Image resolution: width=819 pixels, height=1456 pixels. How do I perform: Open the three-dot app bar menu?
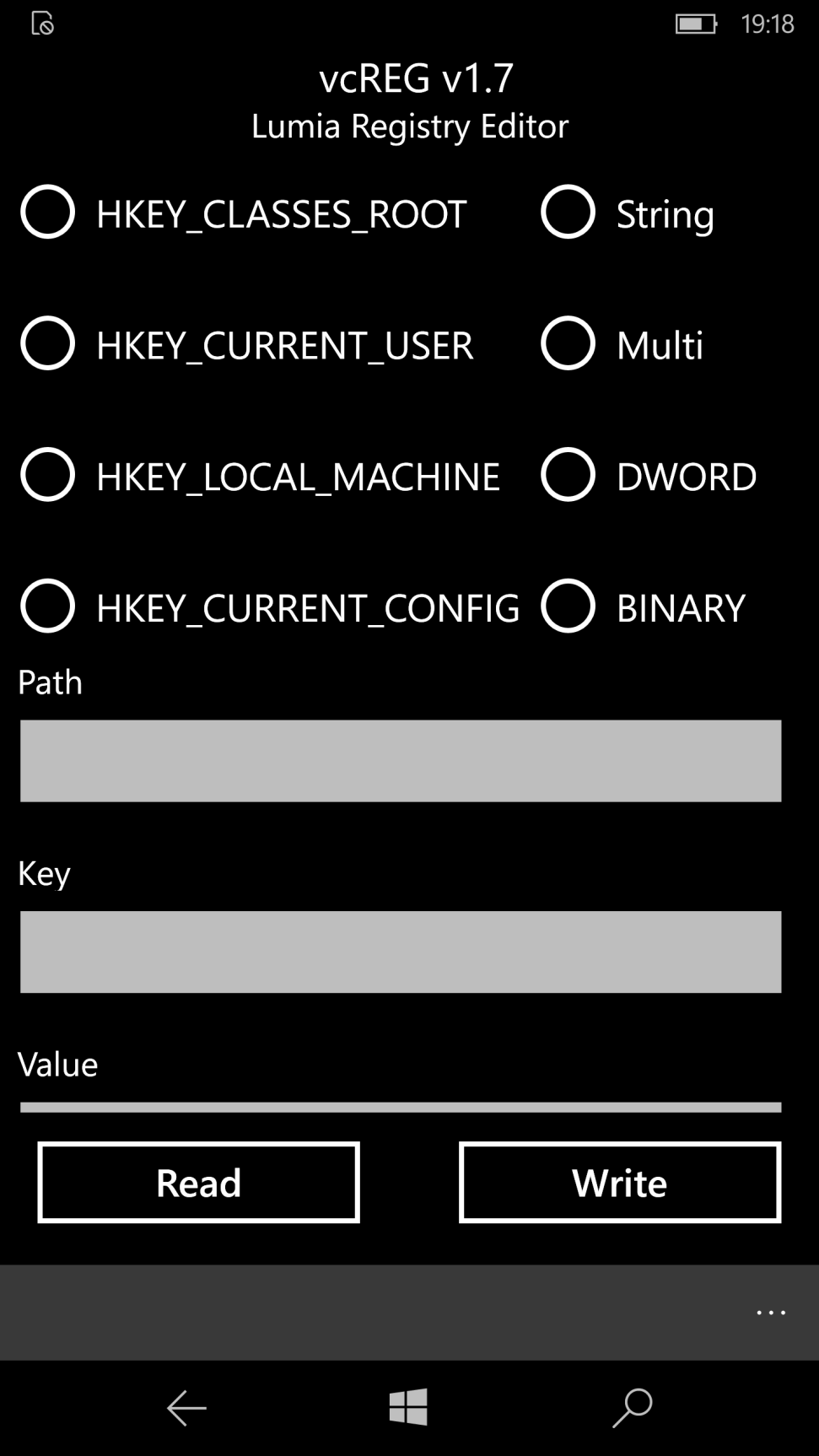[x=771, y=1313]
